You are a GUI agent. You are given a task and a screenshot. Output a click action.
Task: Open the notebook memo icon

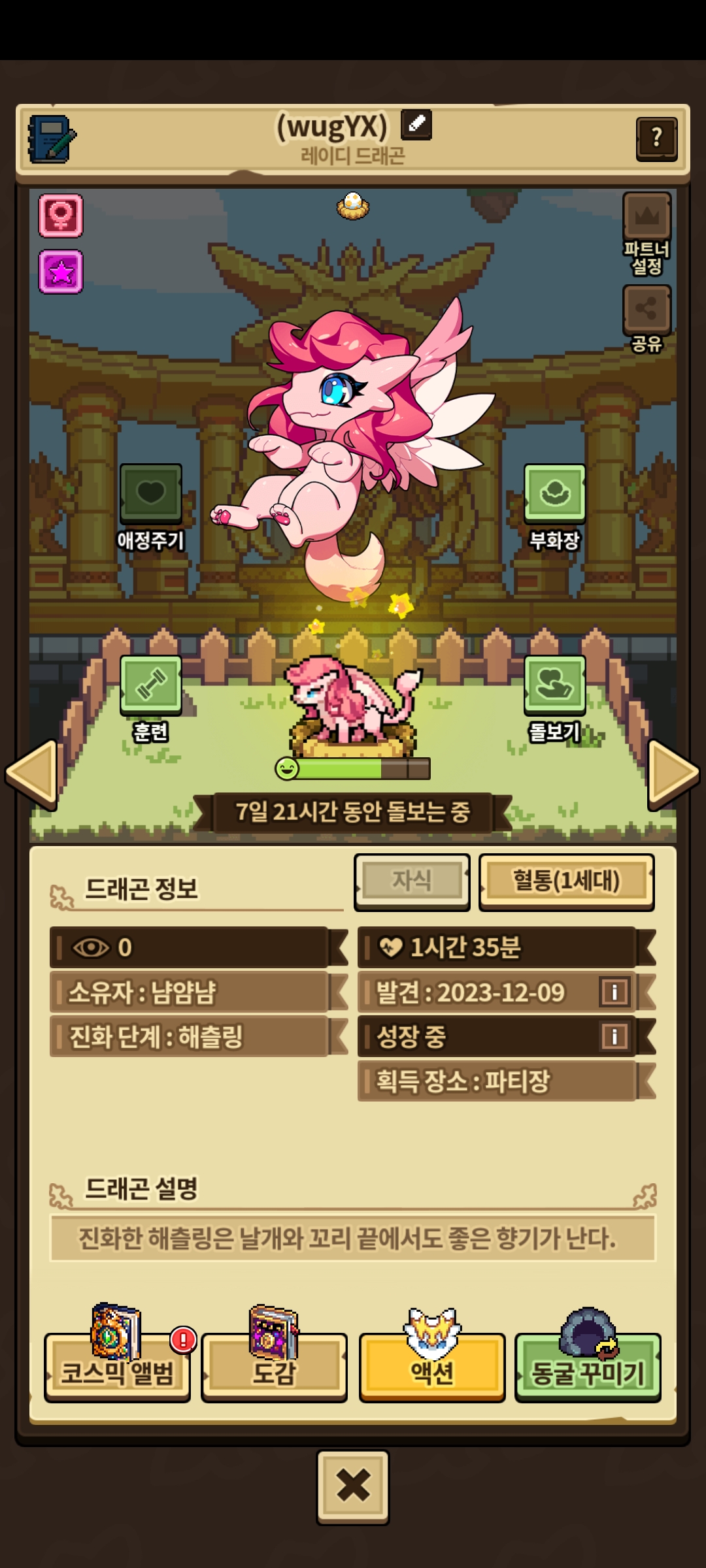click(52, 139)
